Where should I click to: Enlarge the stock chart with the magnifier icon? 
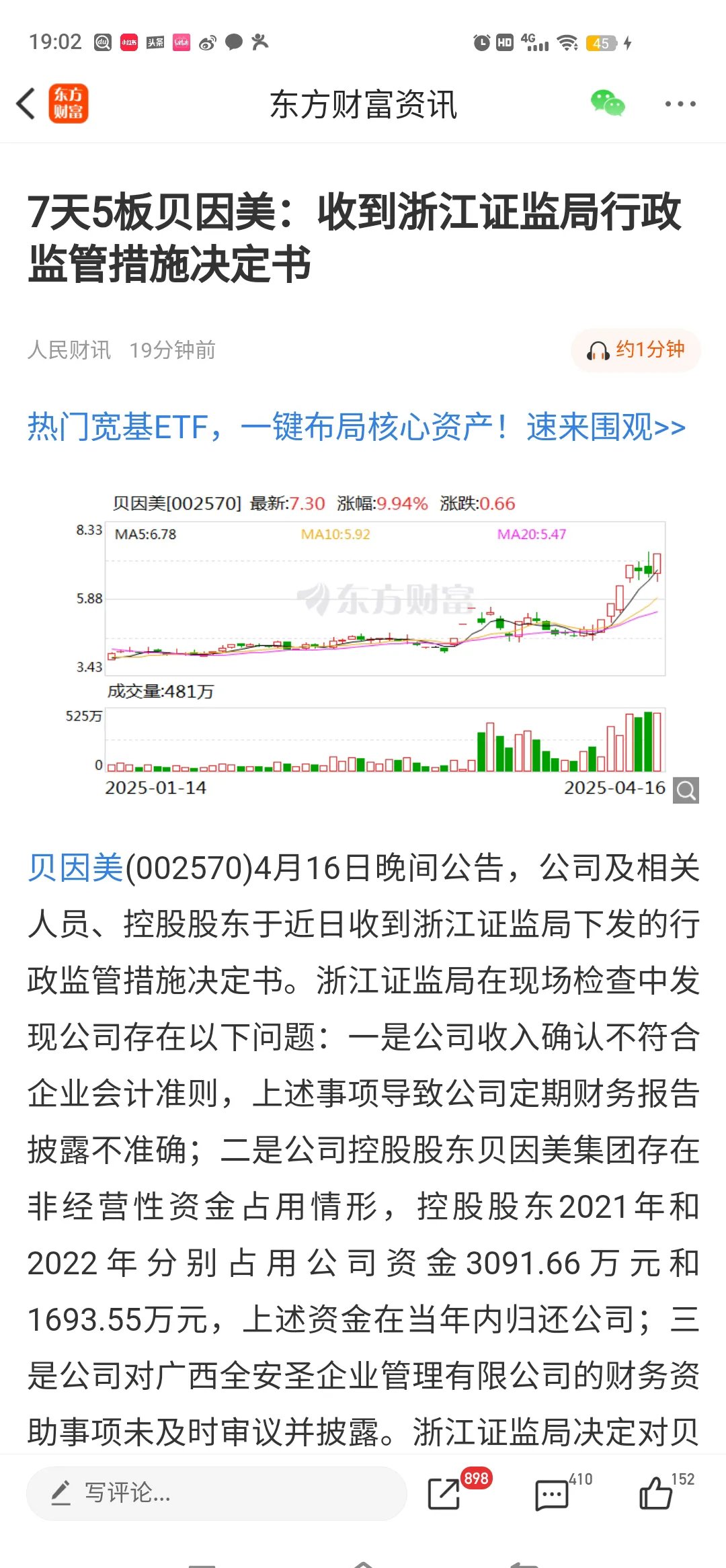686,790
